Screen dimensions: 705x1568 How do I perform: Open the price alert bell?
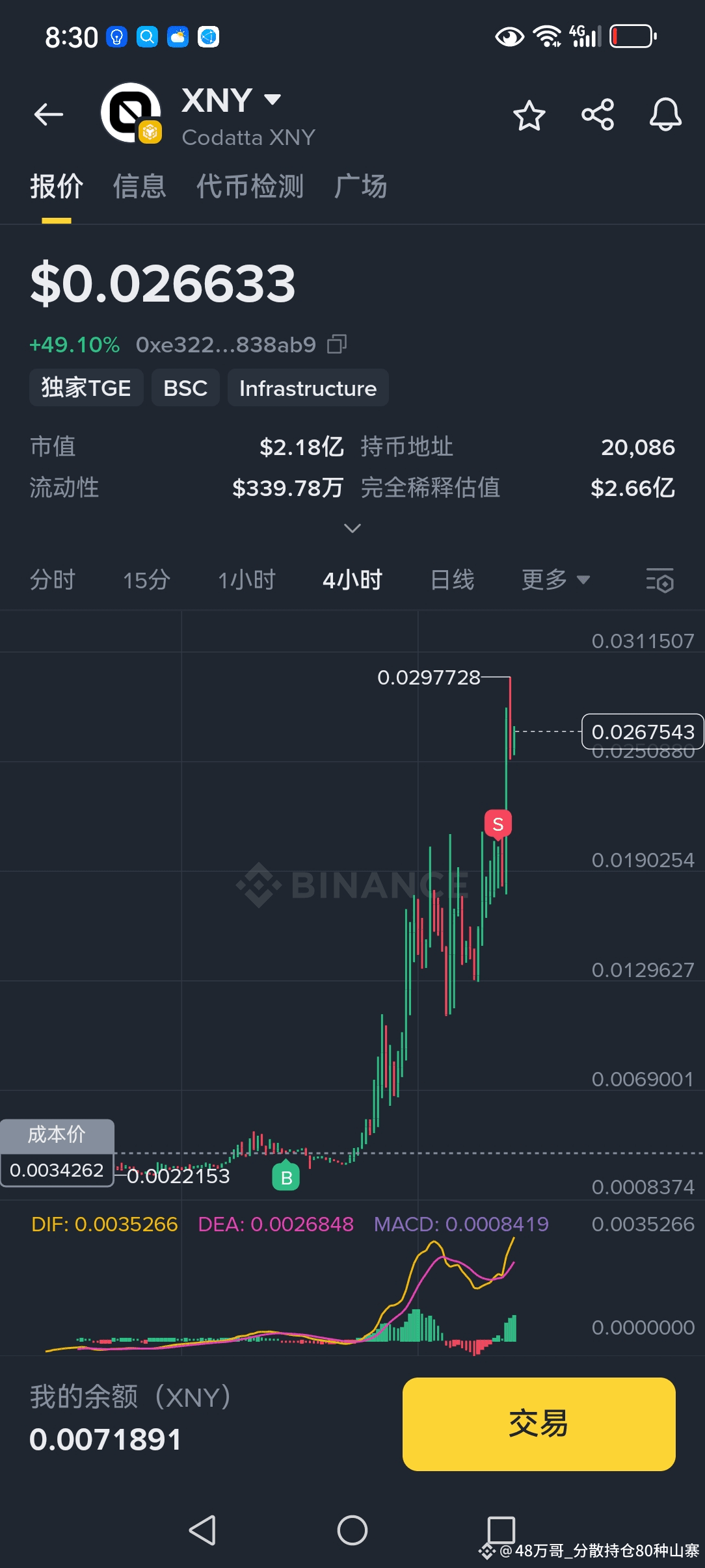coord(665,115)
